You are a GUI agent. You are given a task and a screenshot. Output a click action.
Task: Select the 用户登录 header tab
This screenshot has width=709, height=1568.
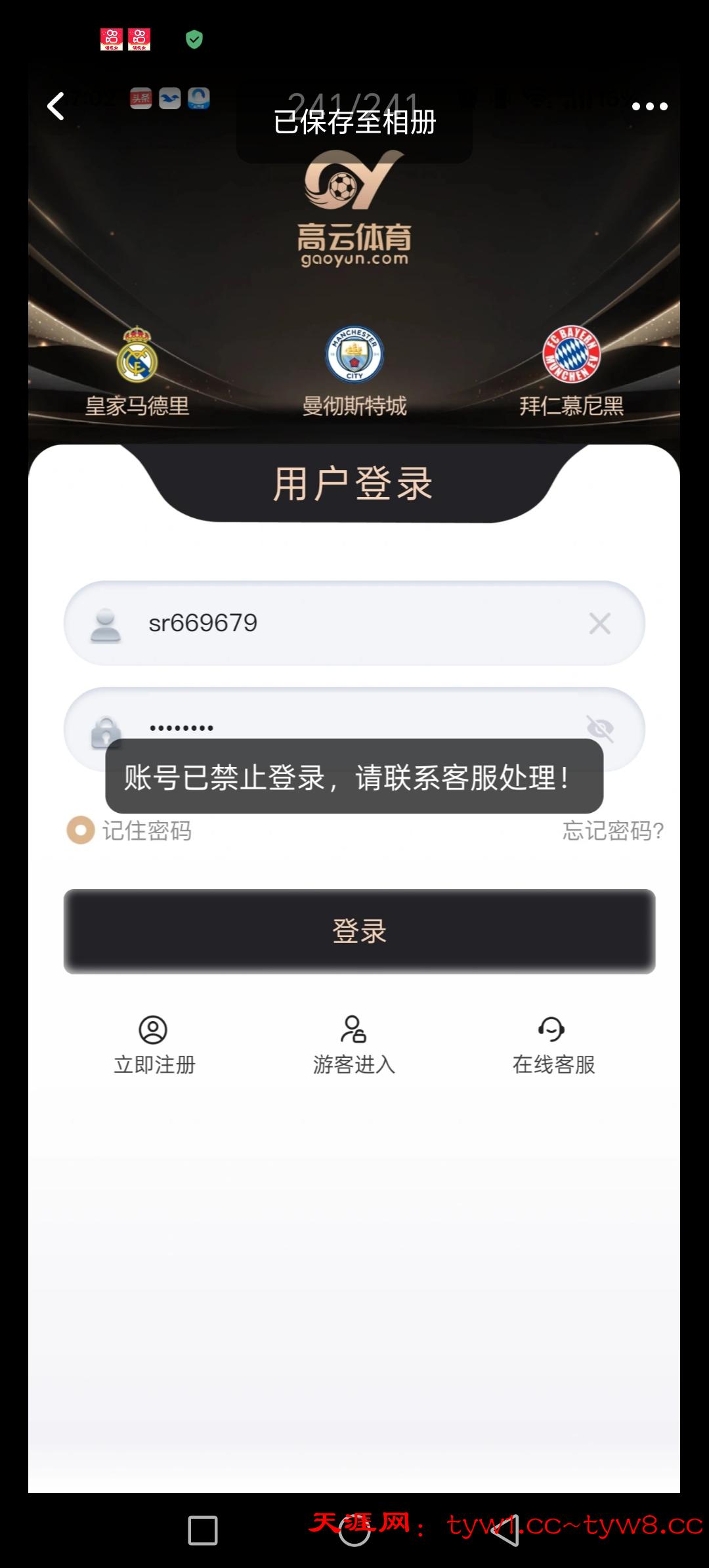coord(354,483)
